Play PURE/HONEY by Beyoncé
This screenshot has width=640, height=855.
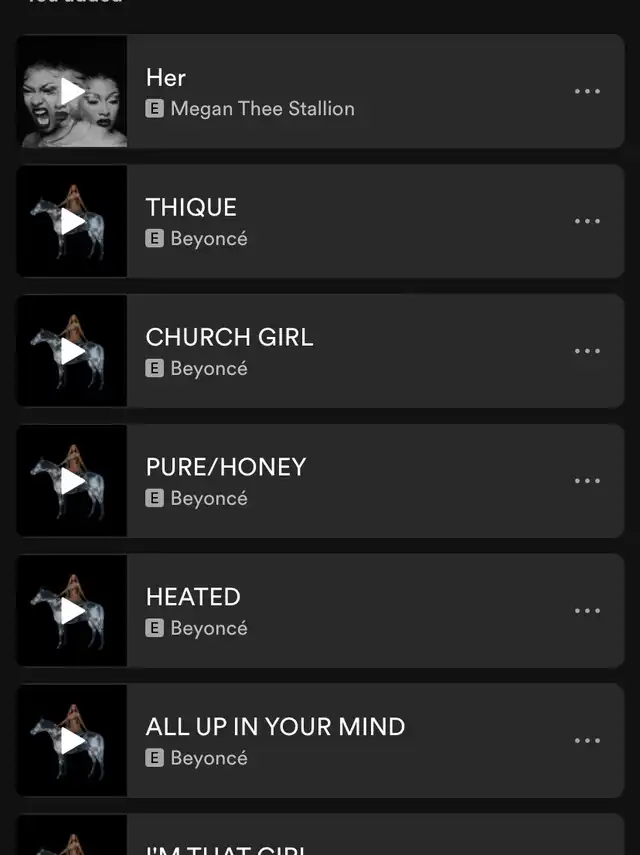[72, 481]
